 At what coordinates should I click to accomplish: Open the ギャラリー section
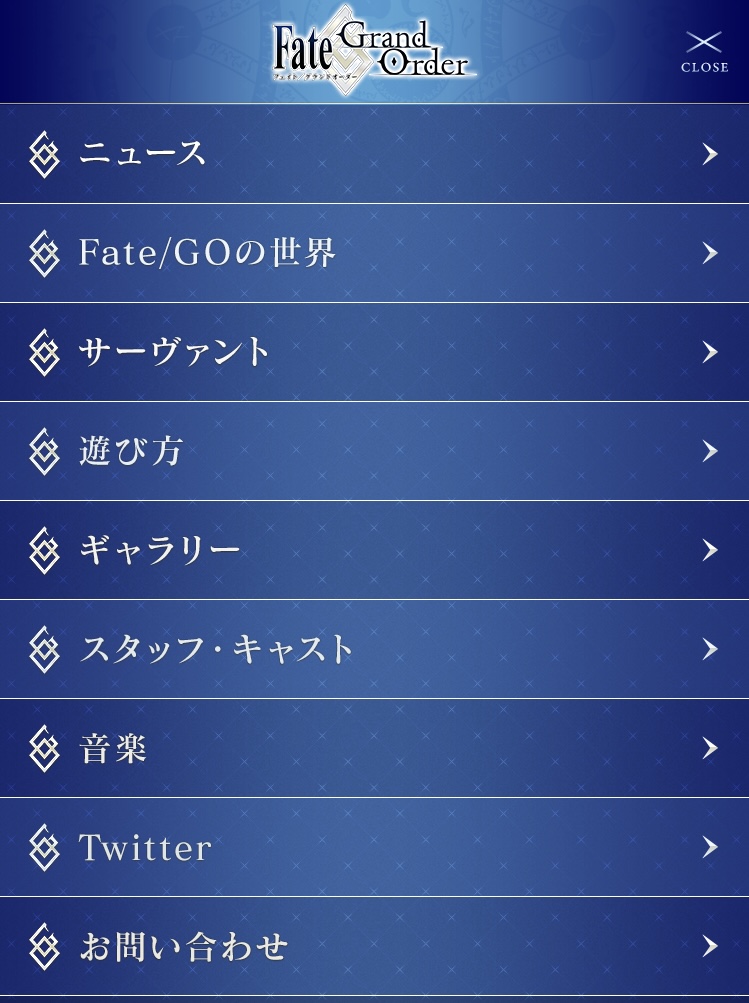tap(374, 550)
